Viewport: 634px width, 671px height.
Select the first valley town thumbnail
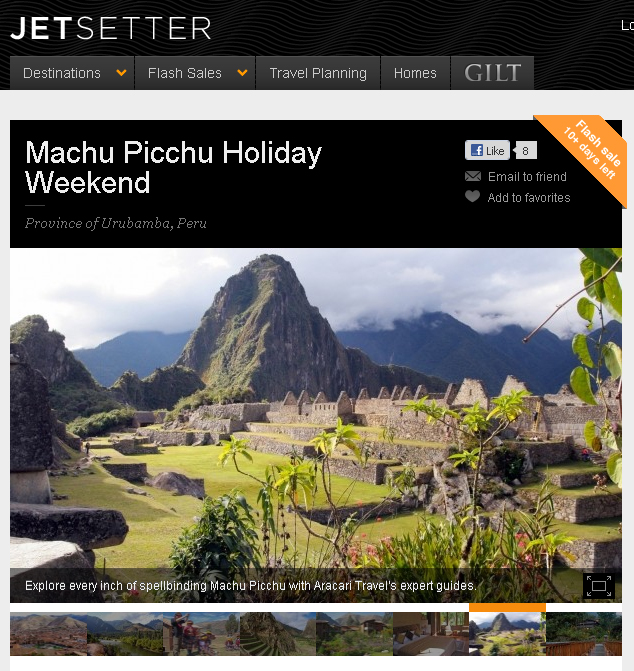click(x=48, y=634)
